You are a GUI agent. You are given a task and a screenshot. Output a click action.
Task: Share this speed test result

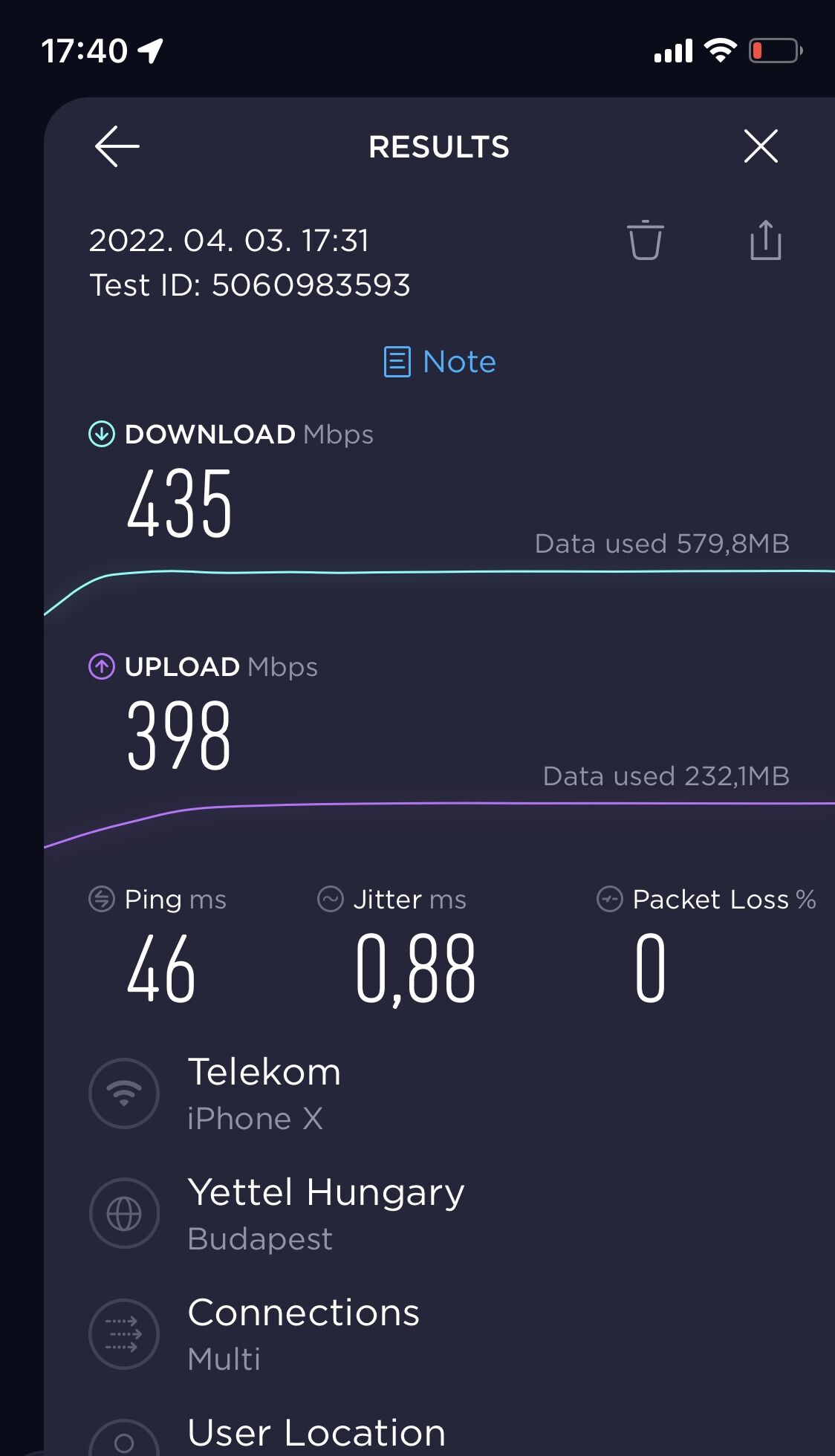coord(765,240)
